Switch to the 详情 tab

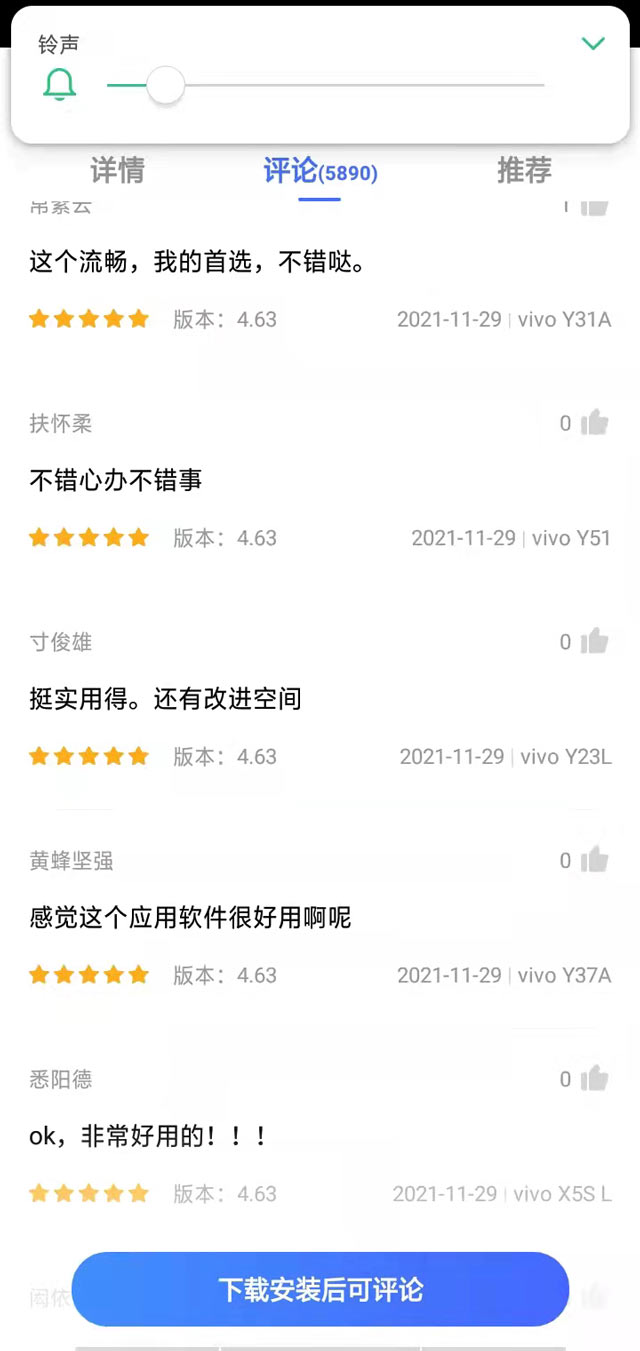coord(118,171)
